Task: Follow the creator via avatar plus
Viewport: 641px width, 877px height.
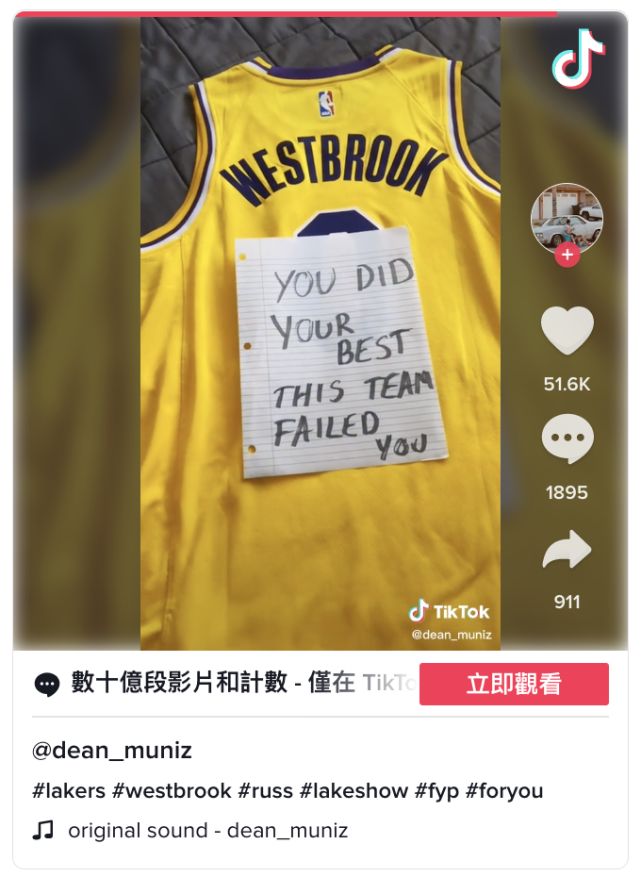Action: pyautogui.click(x=567, y=255)
